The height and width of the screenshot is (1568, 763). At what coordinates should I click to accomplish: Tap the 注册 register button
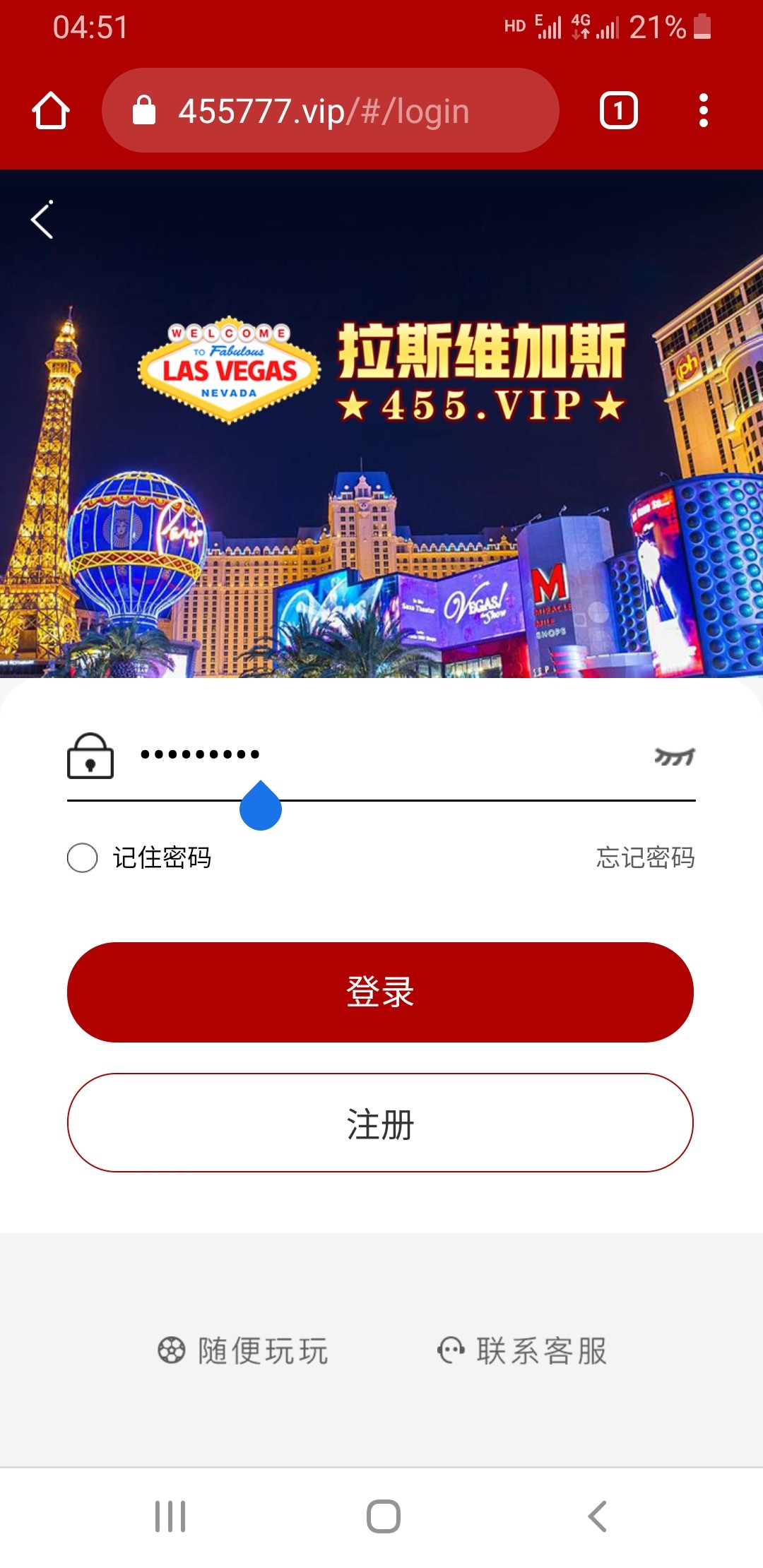click(380, 1123)
